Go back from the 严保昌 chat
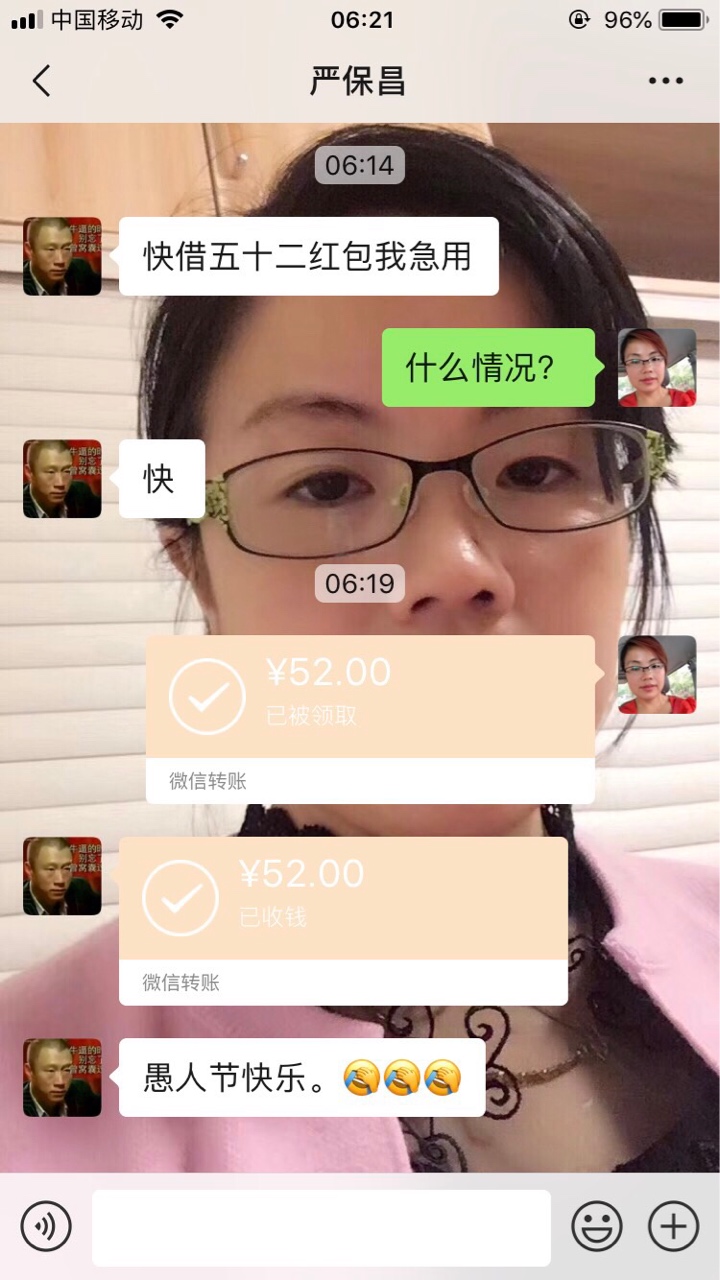This screenshot has height=1280, width=720. pyautogui.click(x=41, y=81)
